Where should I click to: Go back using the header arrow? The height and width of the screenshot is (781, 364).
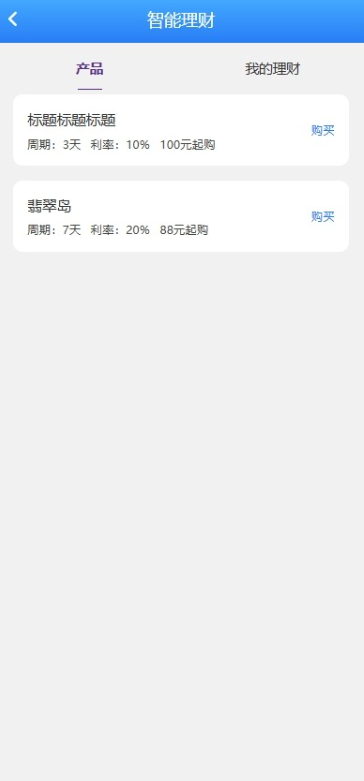13,20
